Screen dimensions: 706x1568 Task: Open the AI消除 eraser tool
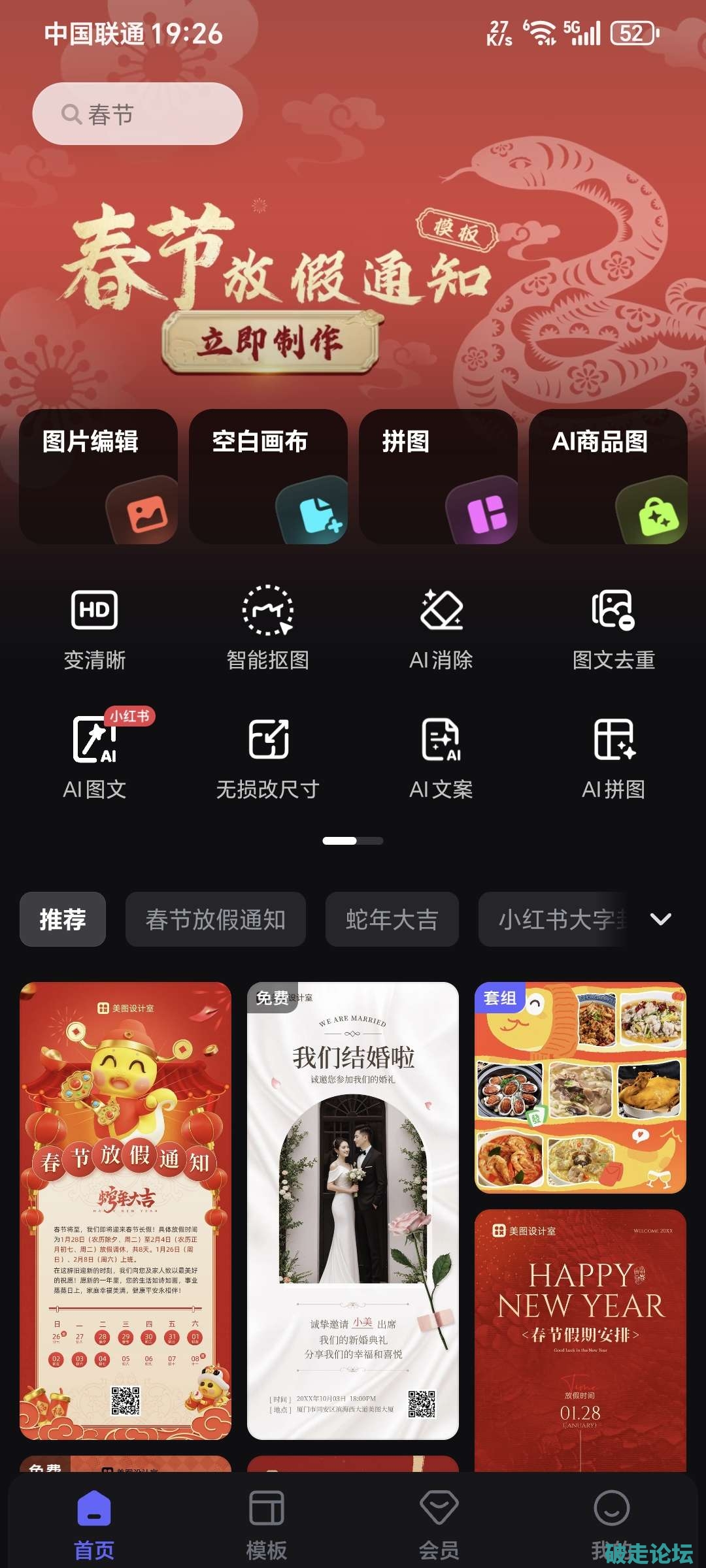click(441, 629)
